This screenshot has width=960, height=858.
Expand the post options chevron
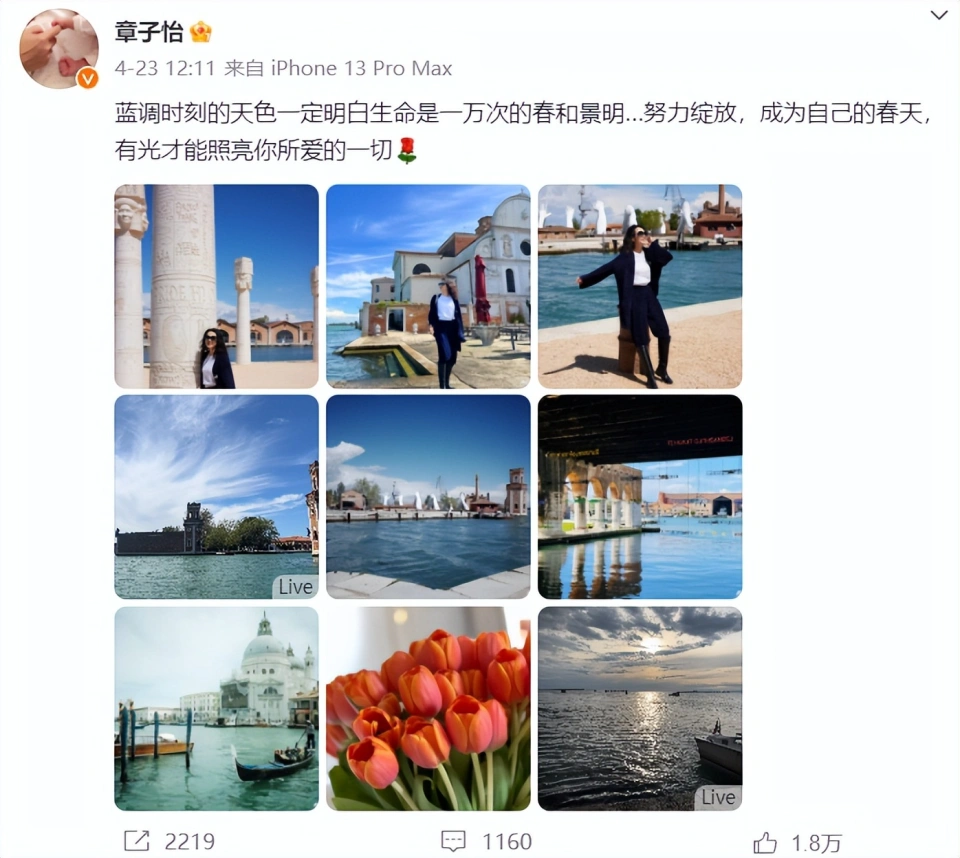pyautogui.click(x=938, y=15)
